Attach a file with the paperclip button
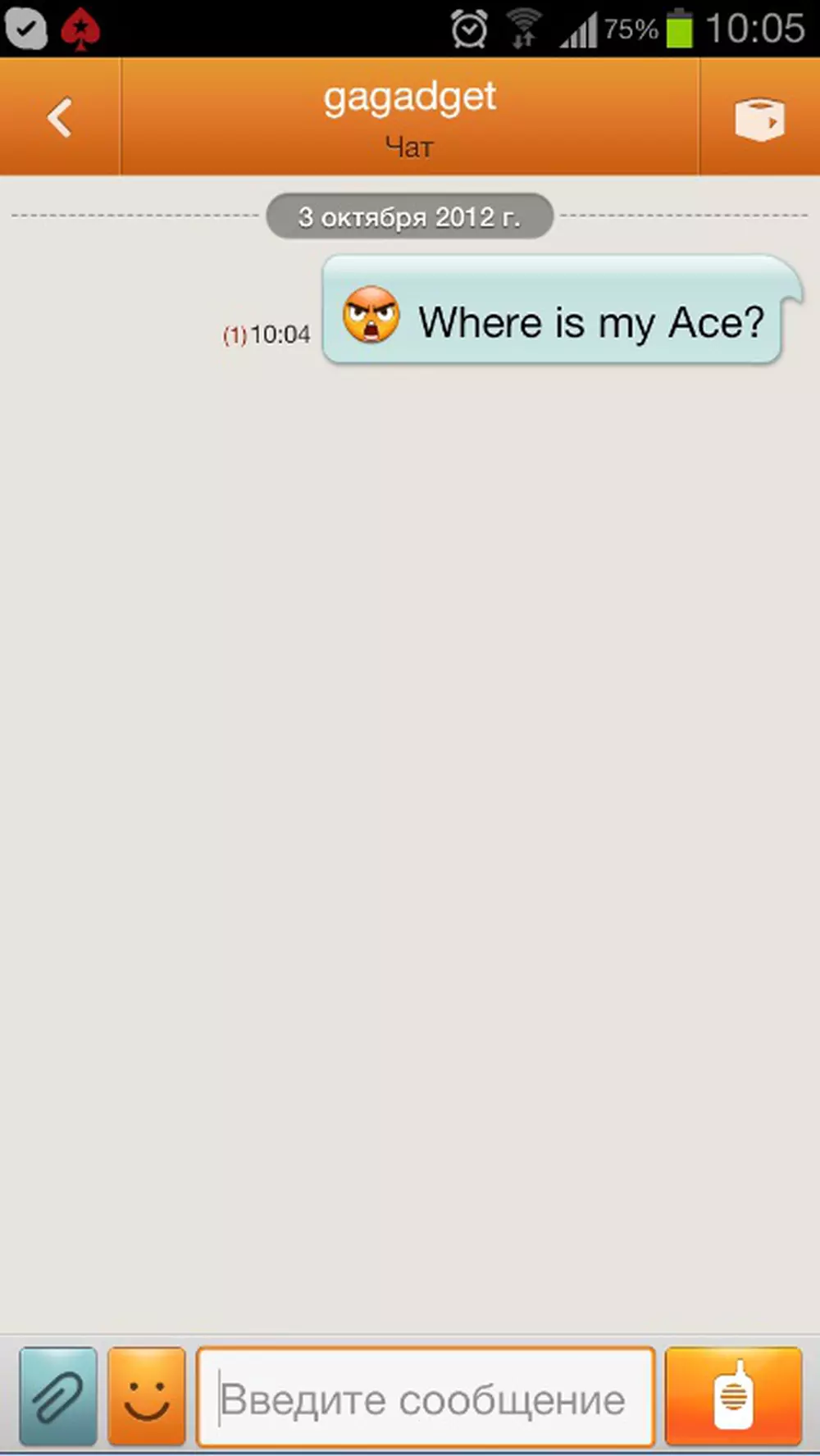 pos(58,1396)
